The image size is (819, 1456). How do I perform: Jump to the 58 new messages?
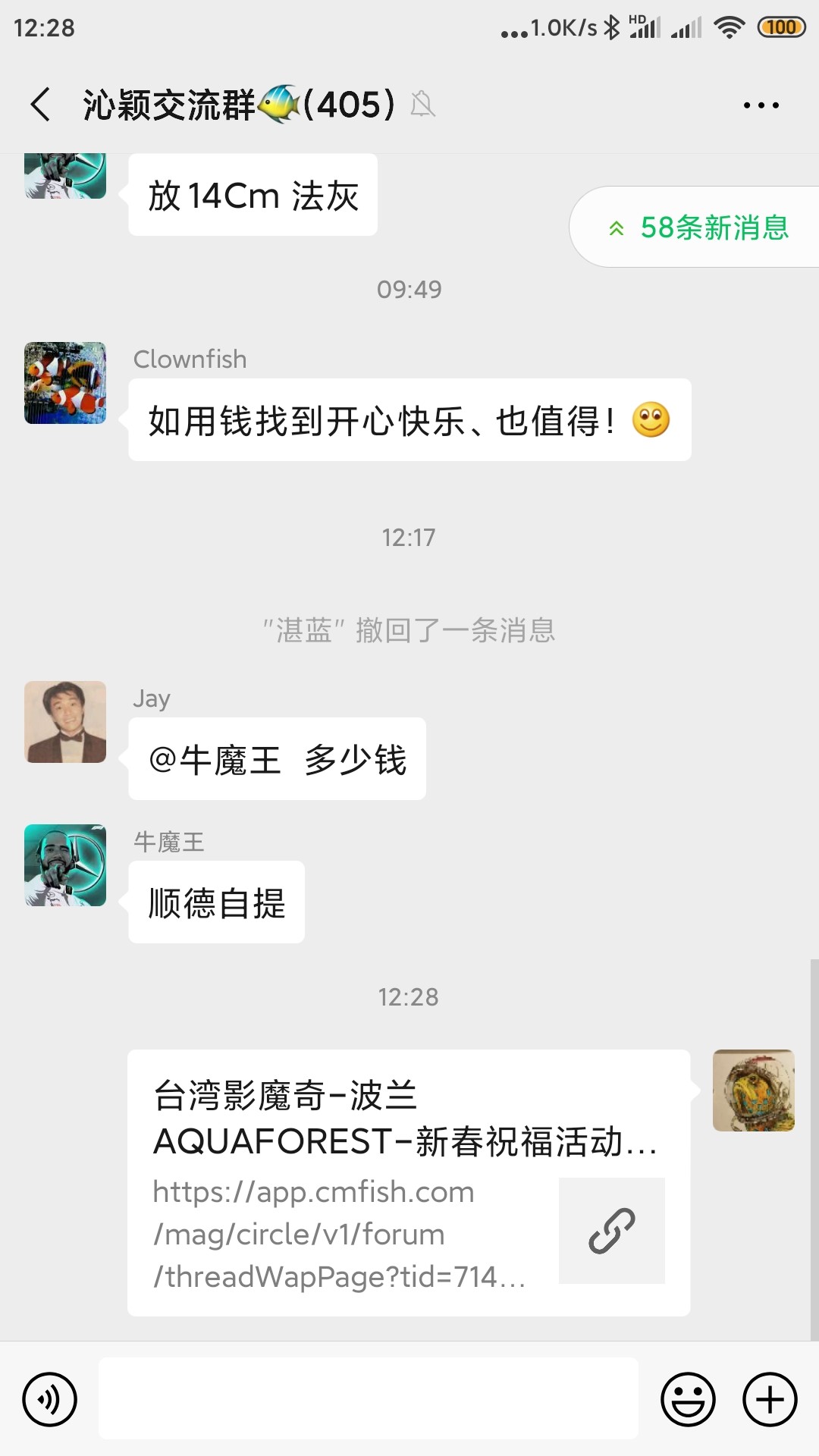point(699,227)
